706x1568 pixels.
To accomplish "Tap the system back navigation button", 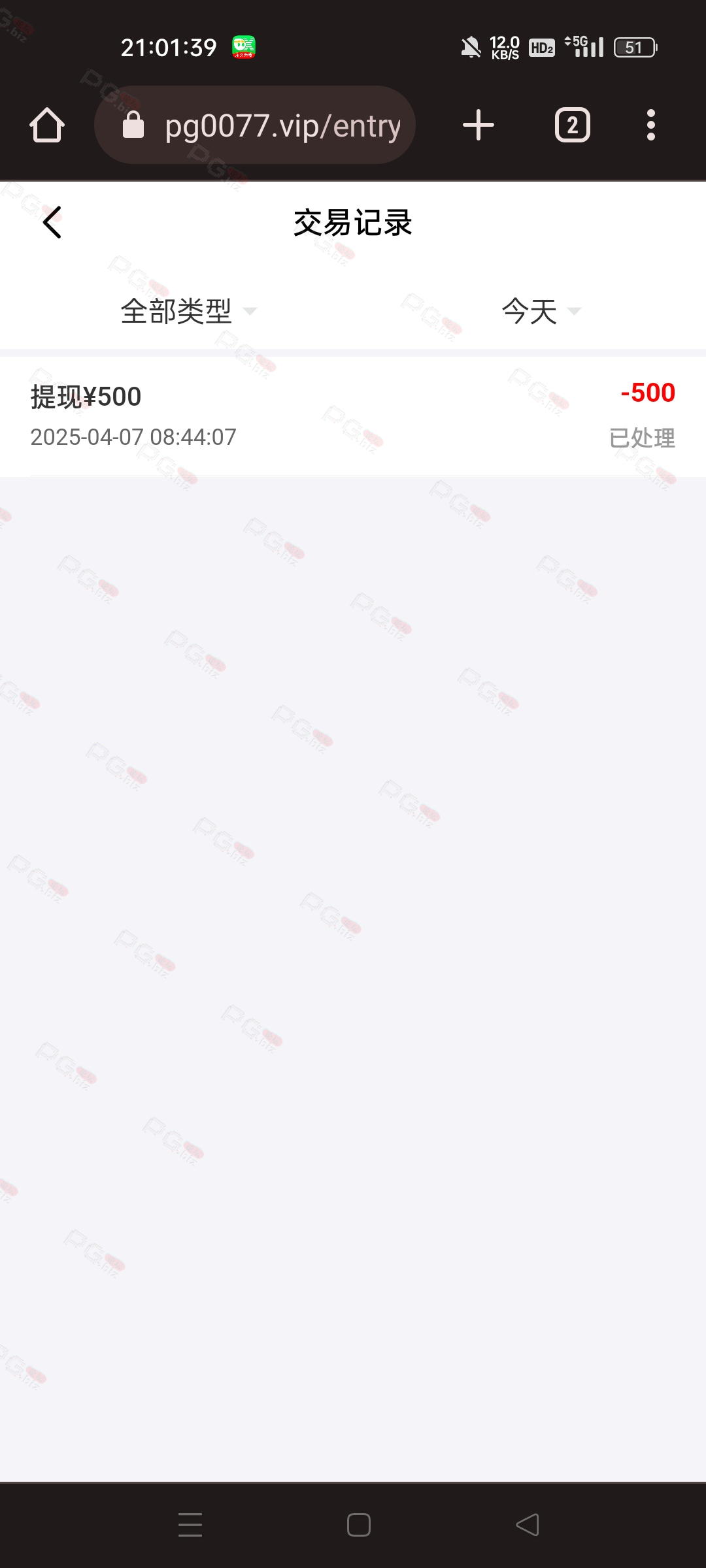I will [528, 1525].
